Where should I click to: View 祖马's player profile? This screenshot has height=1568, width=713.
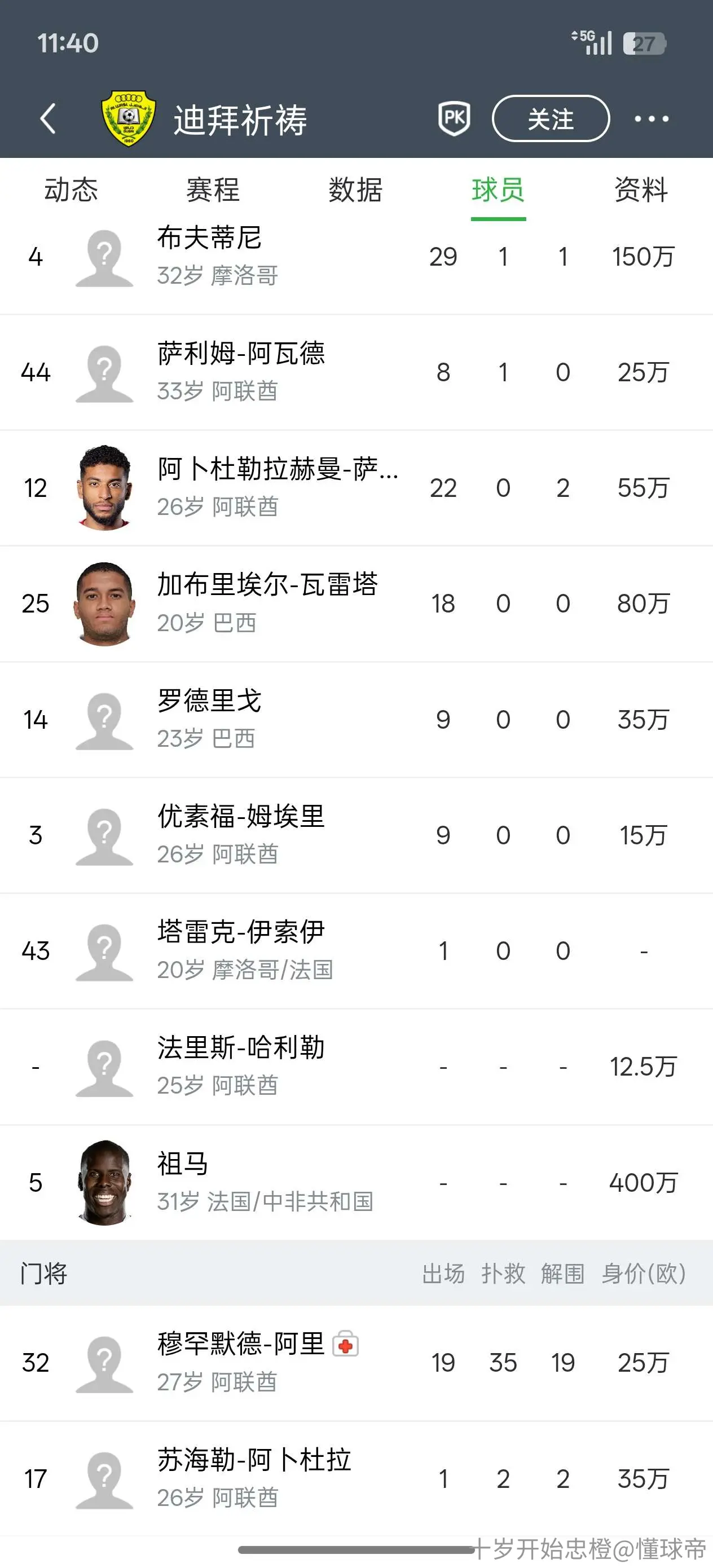point(356,1182)
